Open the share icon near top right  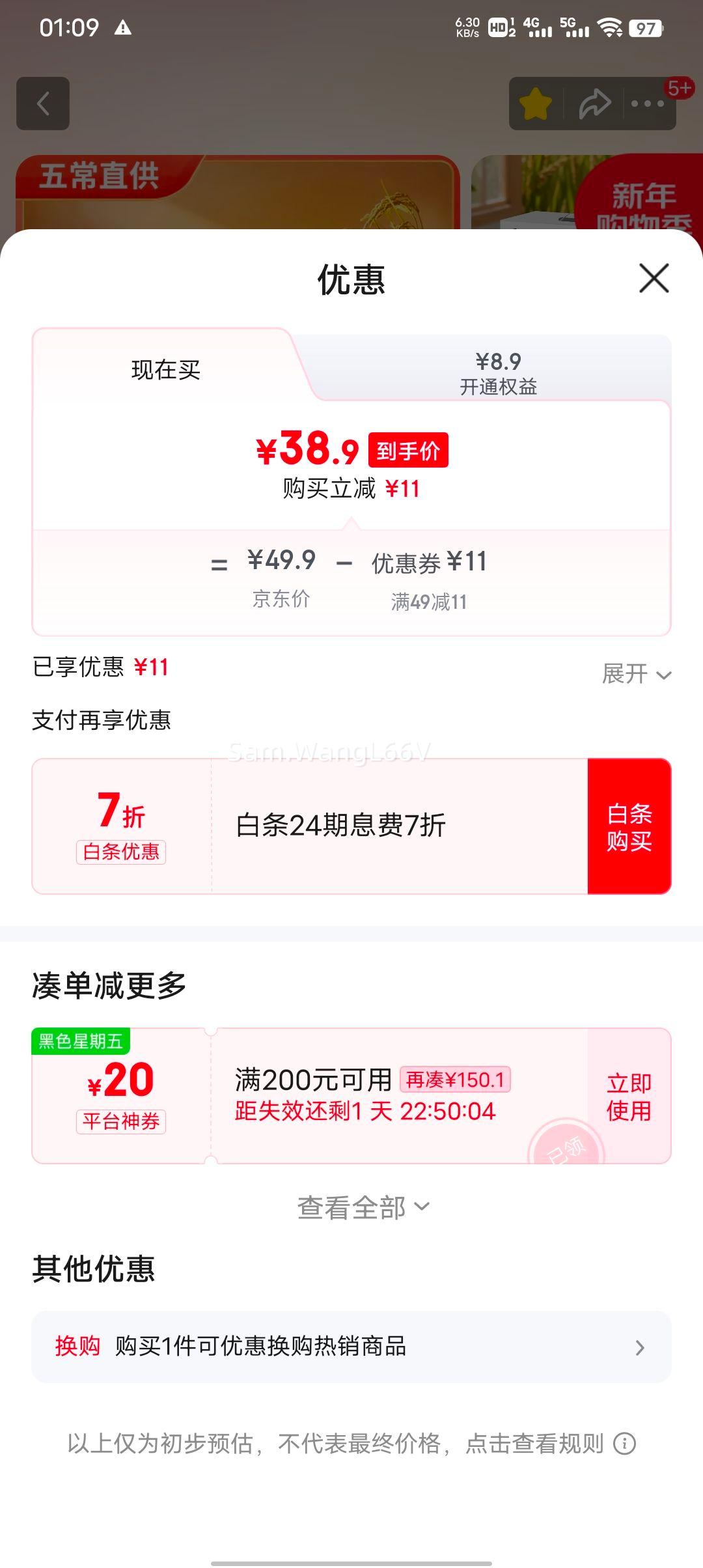pyautogui.click(x=592, y=103)
